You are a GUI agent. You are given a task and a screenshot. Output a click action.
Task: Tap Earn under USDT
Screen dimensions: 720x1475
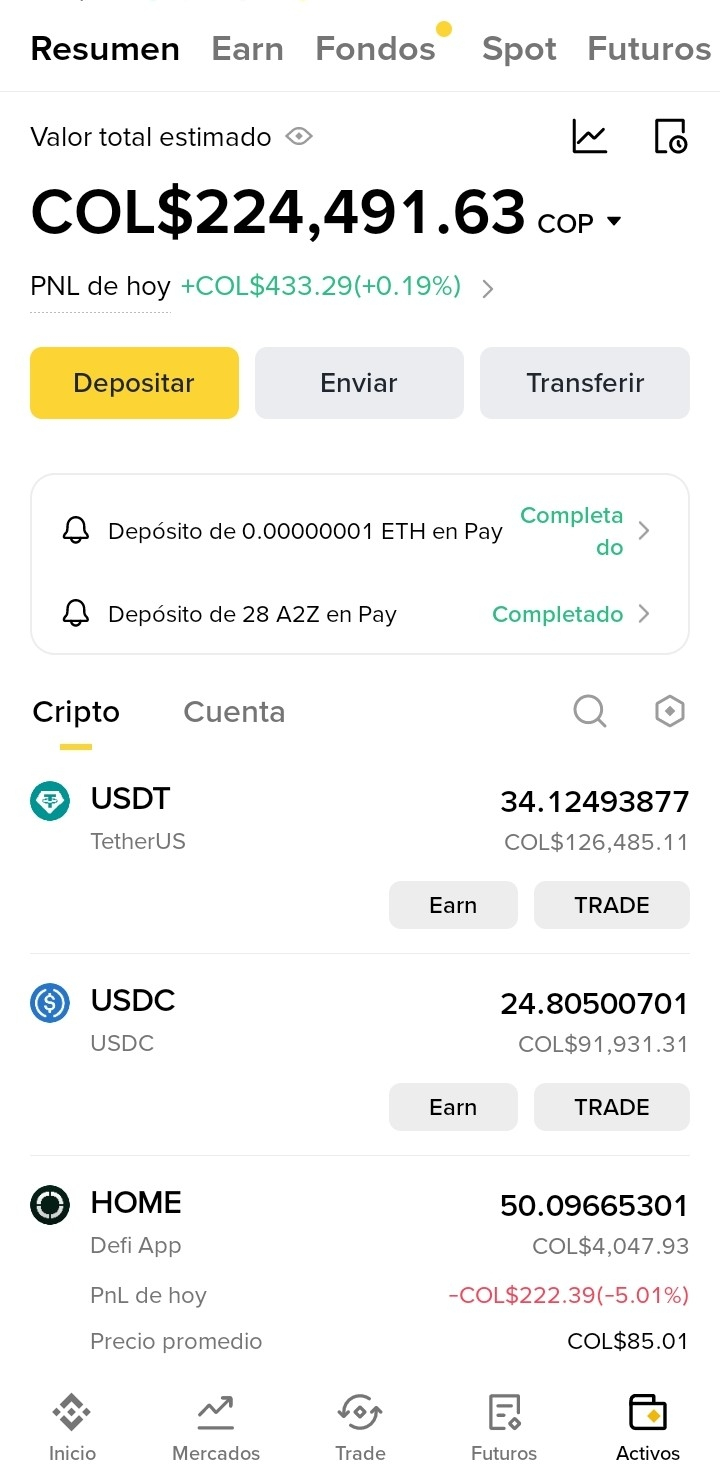pos(453,905)
